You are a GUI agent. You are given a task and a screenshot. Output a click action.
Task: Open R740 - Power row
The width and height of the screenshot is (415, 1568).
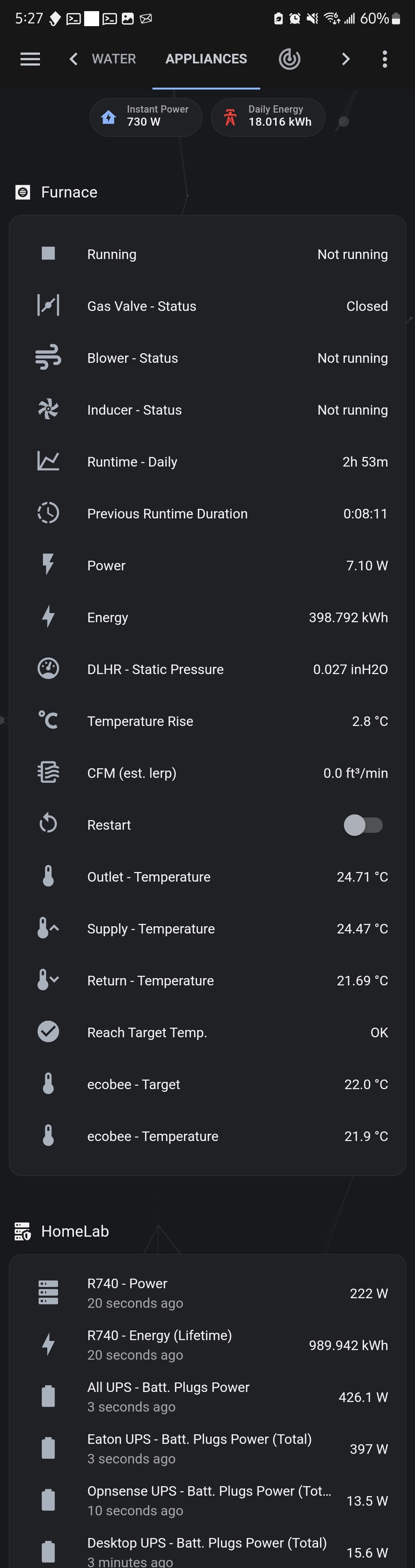coord(207,1293)
